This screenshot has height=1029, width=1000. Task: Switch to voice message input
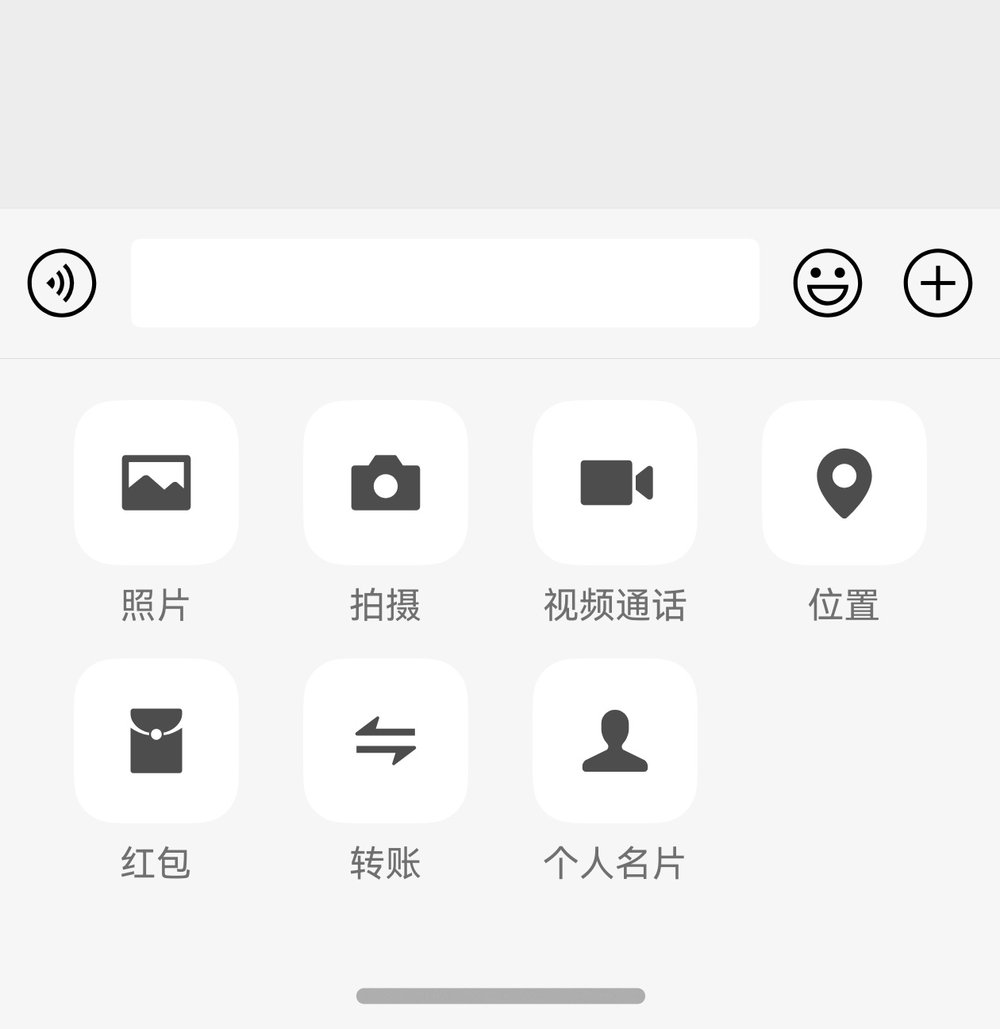coord(62,283)
